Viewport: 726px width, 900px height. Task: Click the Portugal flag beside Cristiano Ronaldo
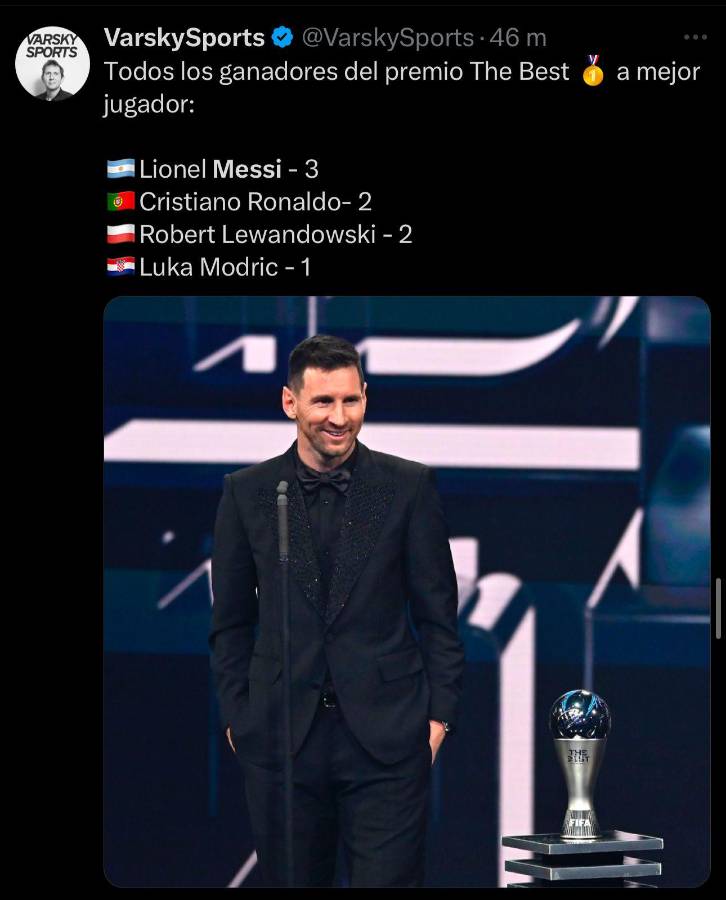[x=119, y=203]
